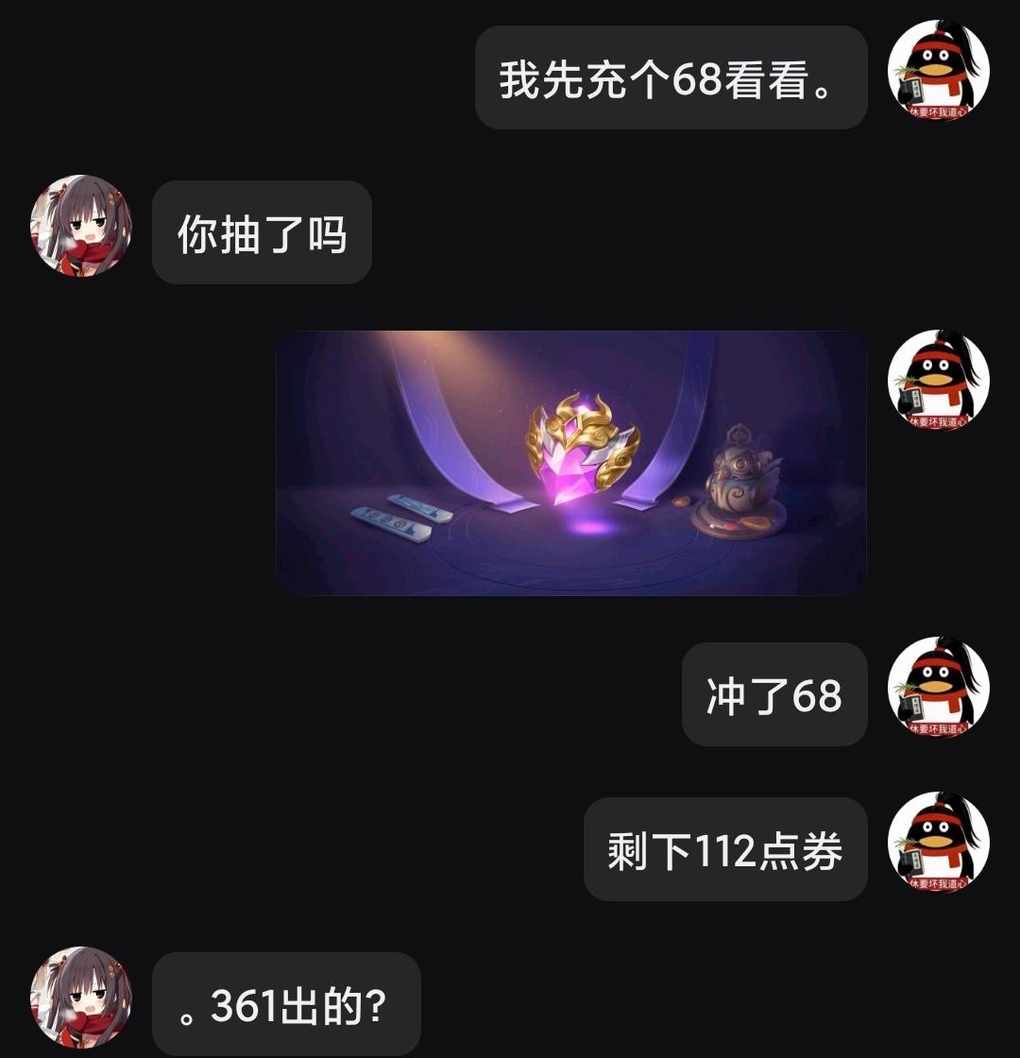Open the penguin avatar beside 剩下112点券
1020x1058 pixels.
click(x=938, y=842)
